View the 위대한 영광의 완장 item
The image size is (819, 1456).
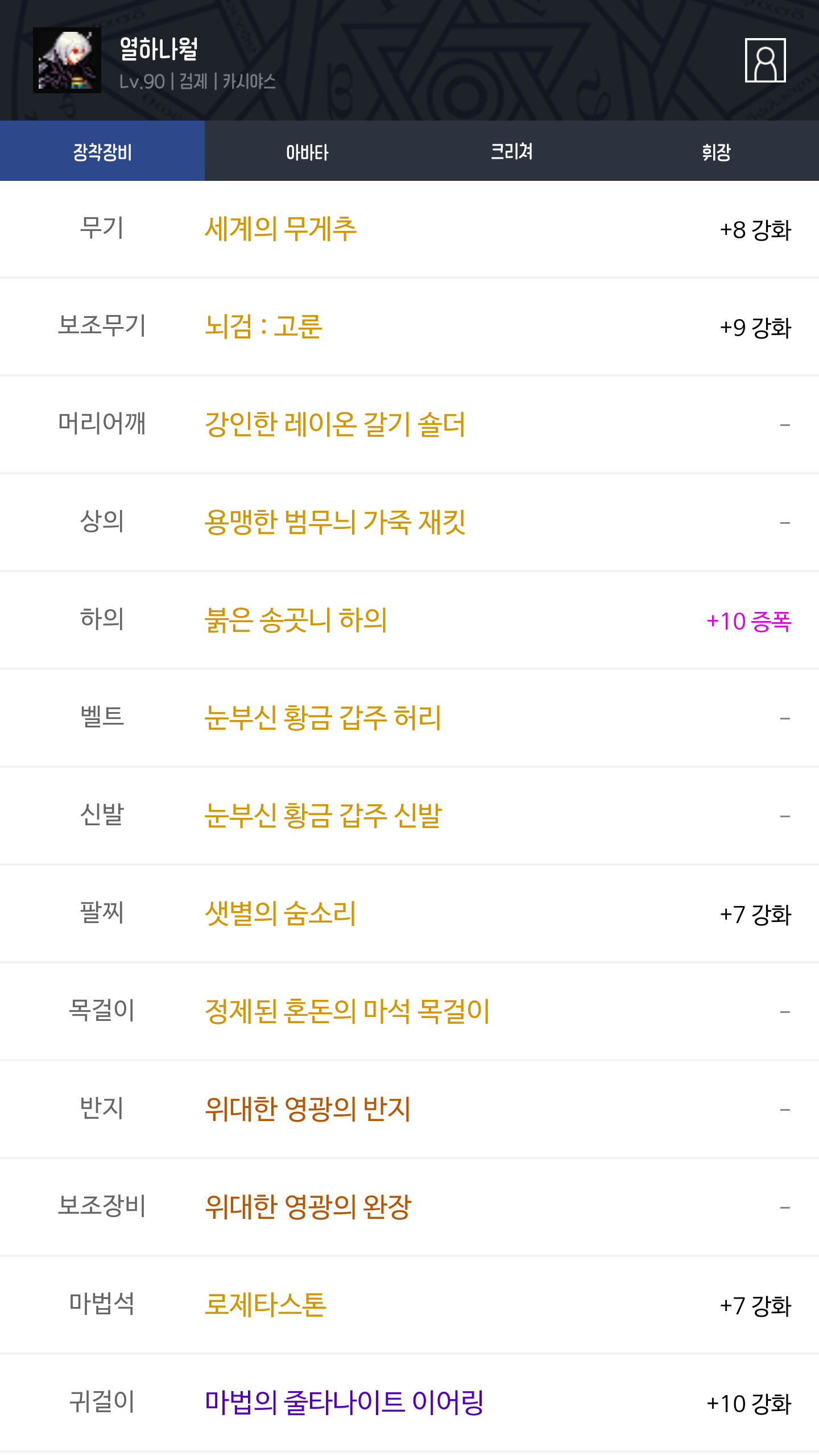pos(308,1207)
